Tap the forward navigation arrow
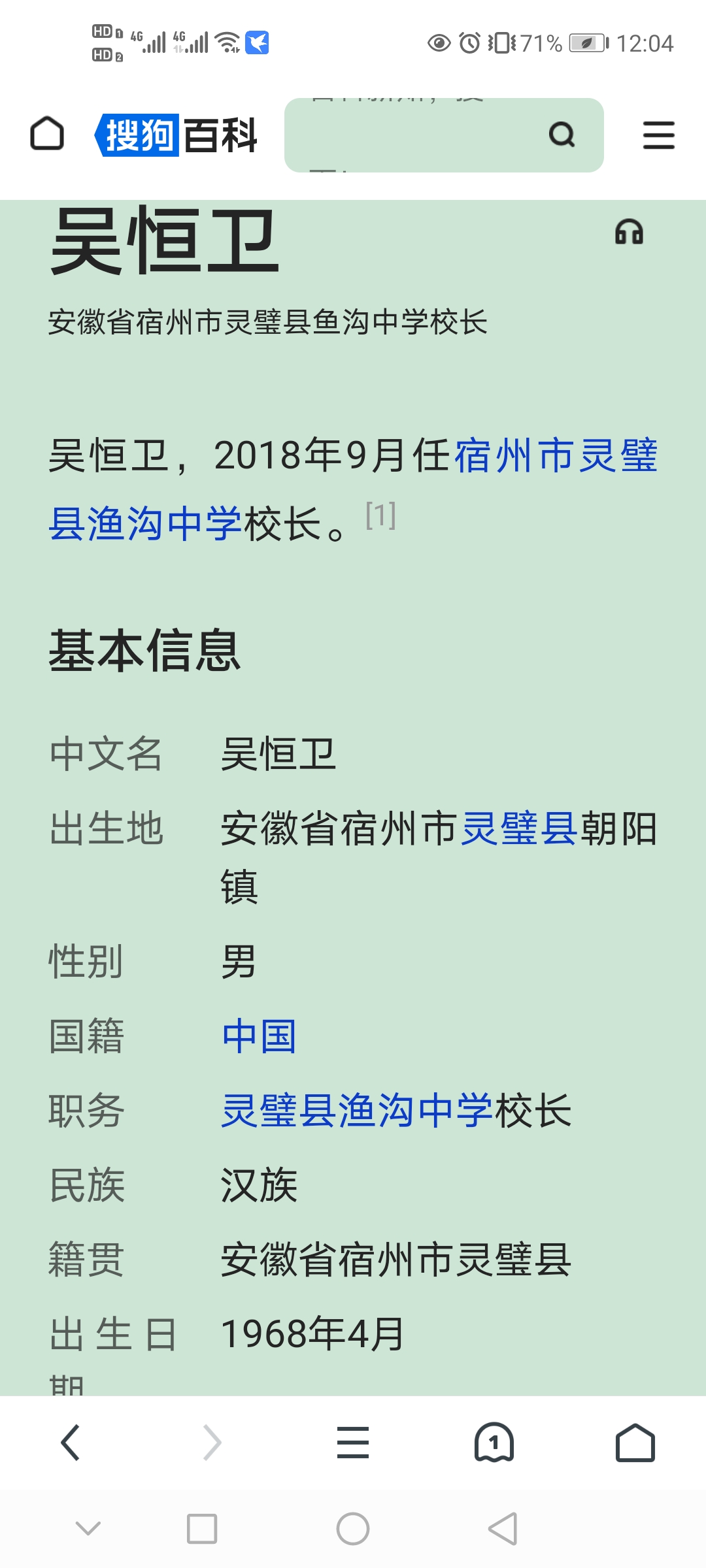This screenshot has width=706, height=1568. tap(210, 1445)
